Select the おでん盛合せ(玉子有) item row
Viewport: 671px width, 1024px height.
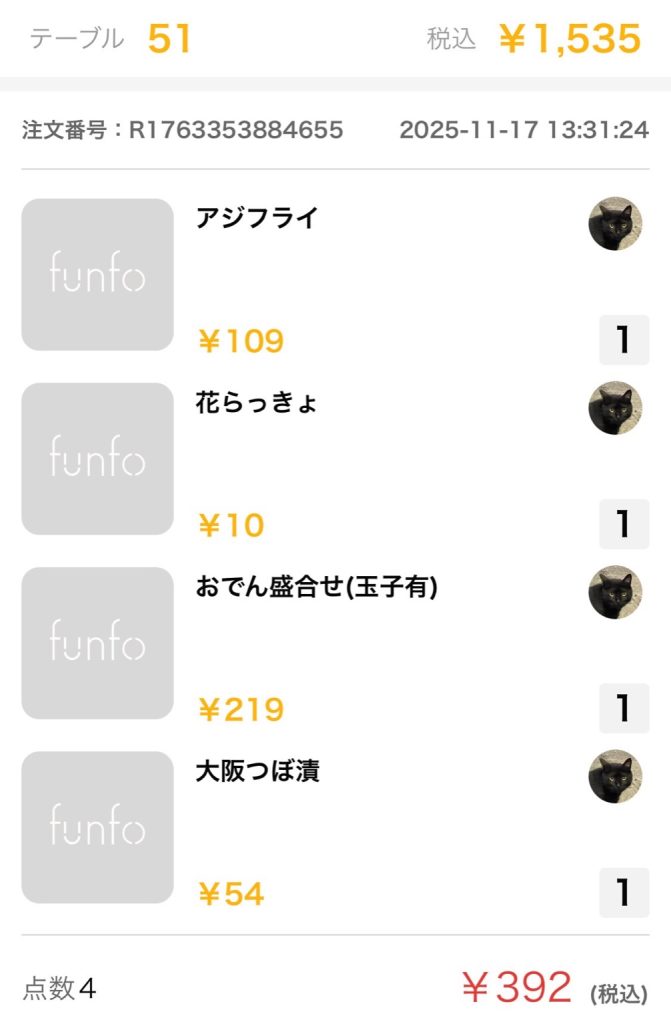click(x=316, y=587)
